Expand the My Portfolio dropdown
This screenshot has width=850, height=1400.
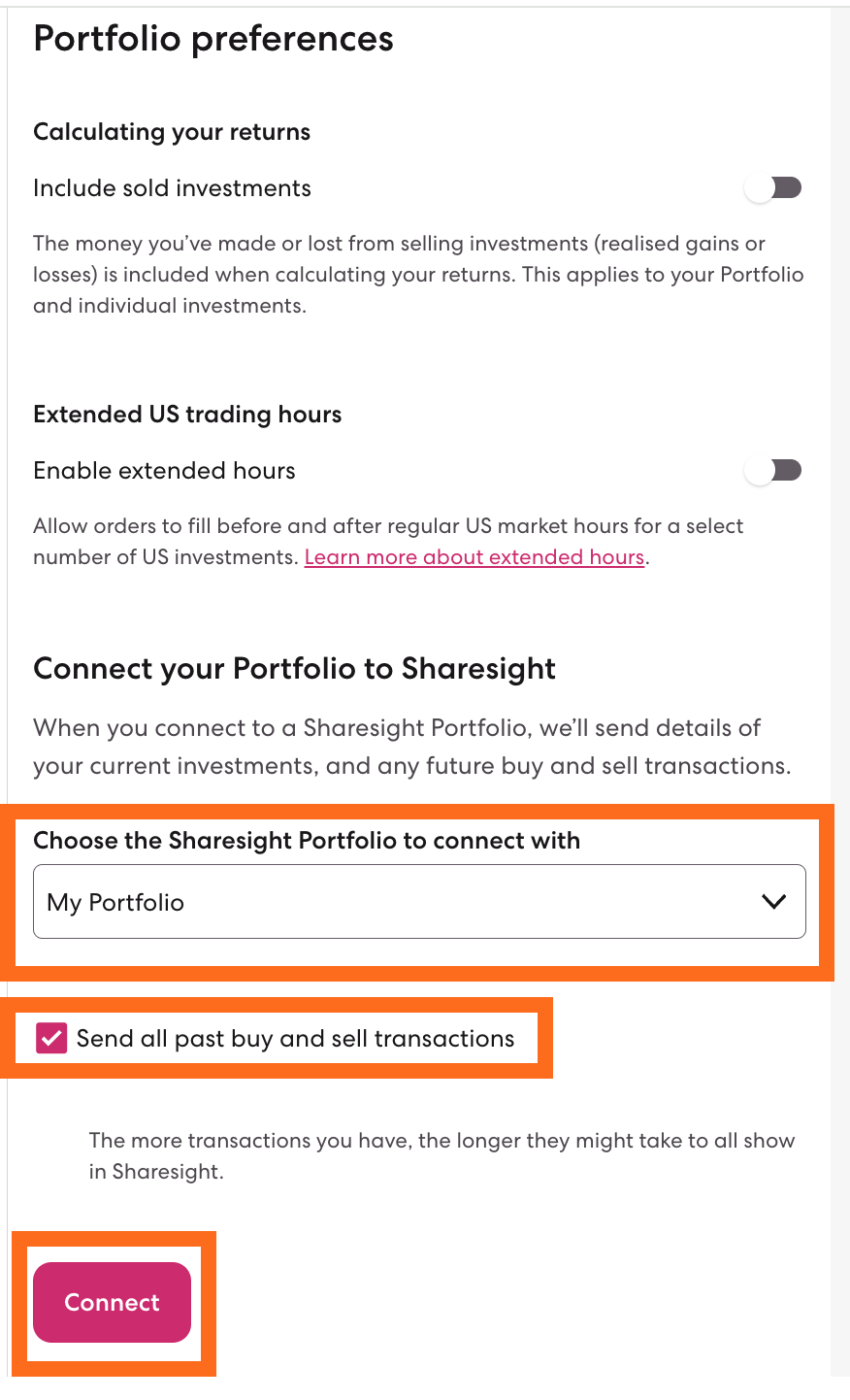(x=419, y=902)
